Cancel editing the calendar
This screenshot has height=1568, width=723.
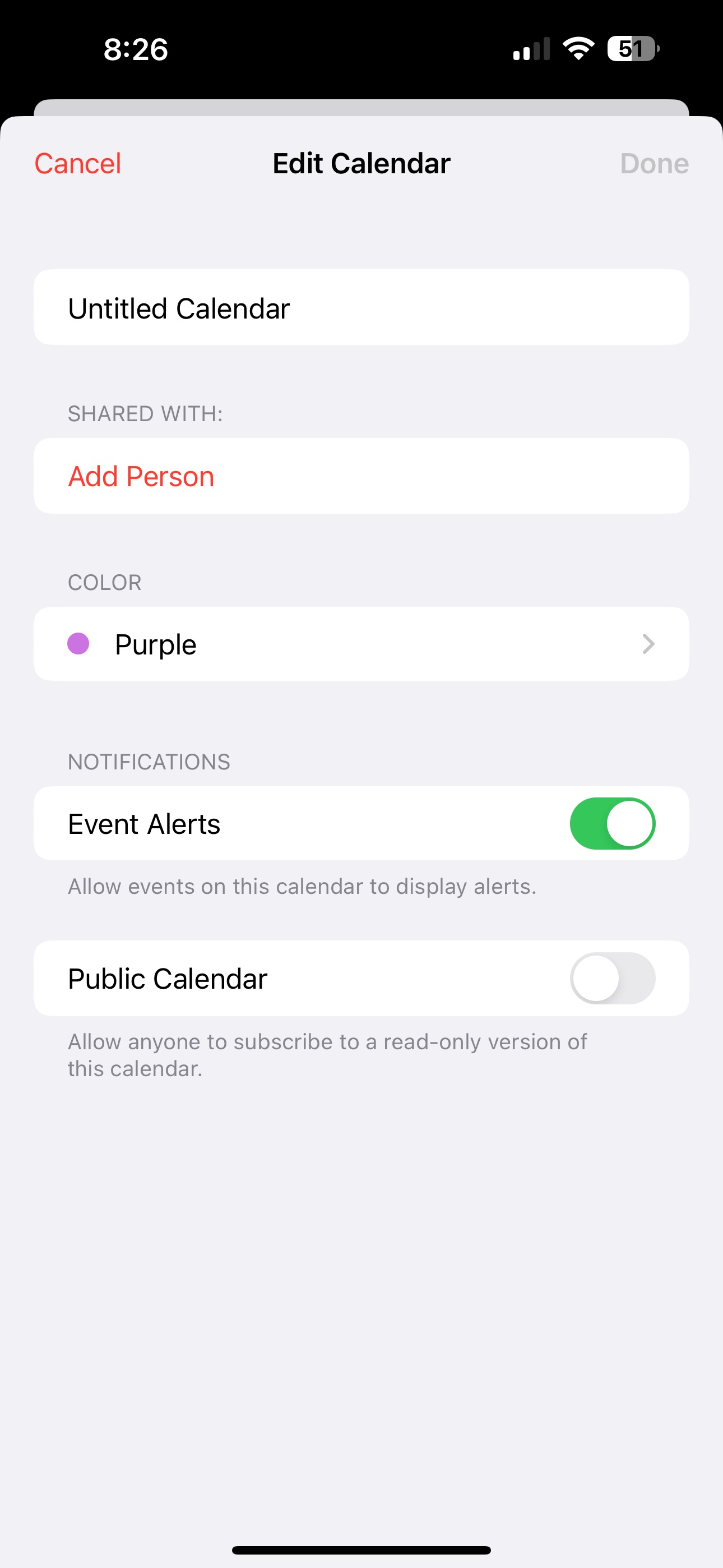pos(78,164)
